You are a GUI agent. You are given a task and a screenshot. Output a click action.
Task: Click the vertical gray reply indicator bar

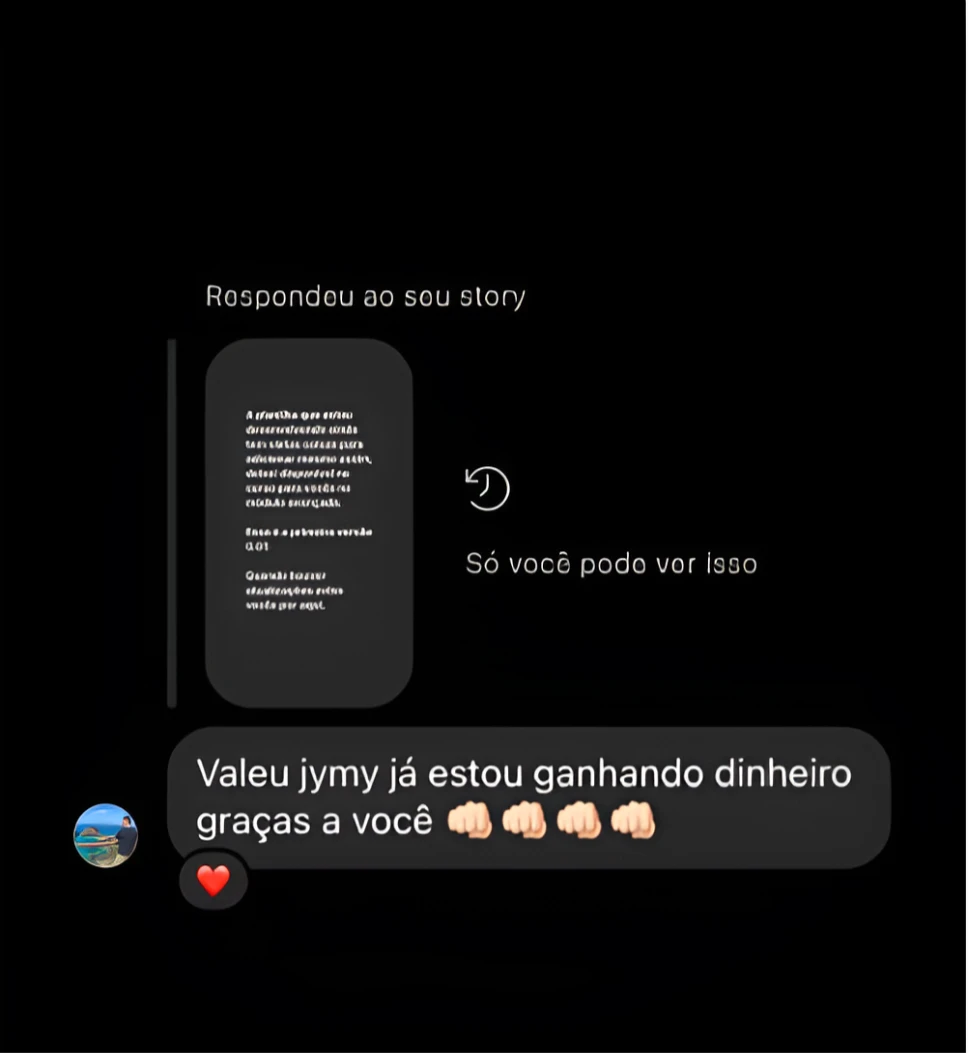(173, 522)
